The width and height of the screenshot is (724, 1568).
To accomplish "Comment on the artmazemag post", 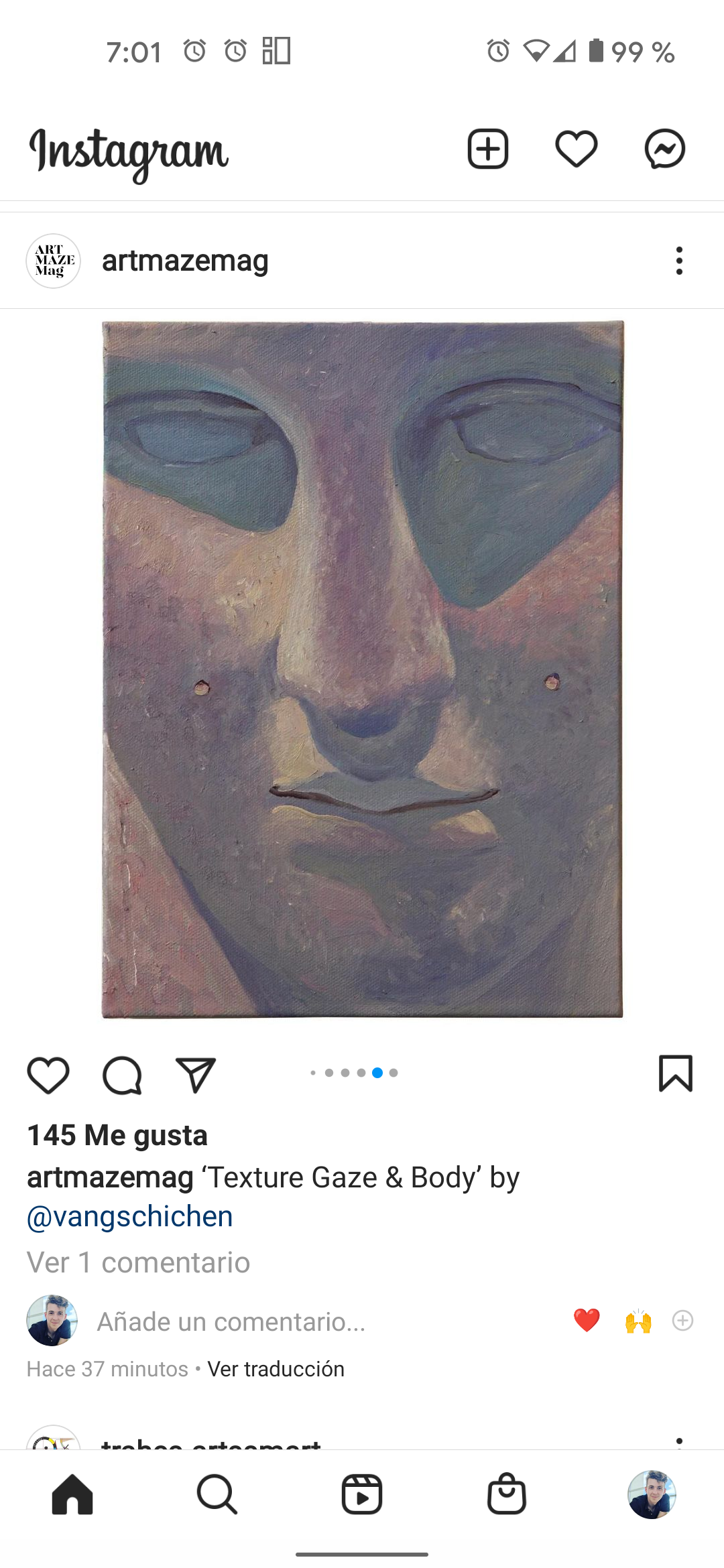I will point(122,1075).
